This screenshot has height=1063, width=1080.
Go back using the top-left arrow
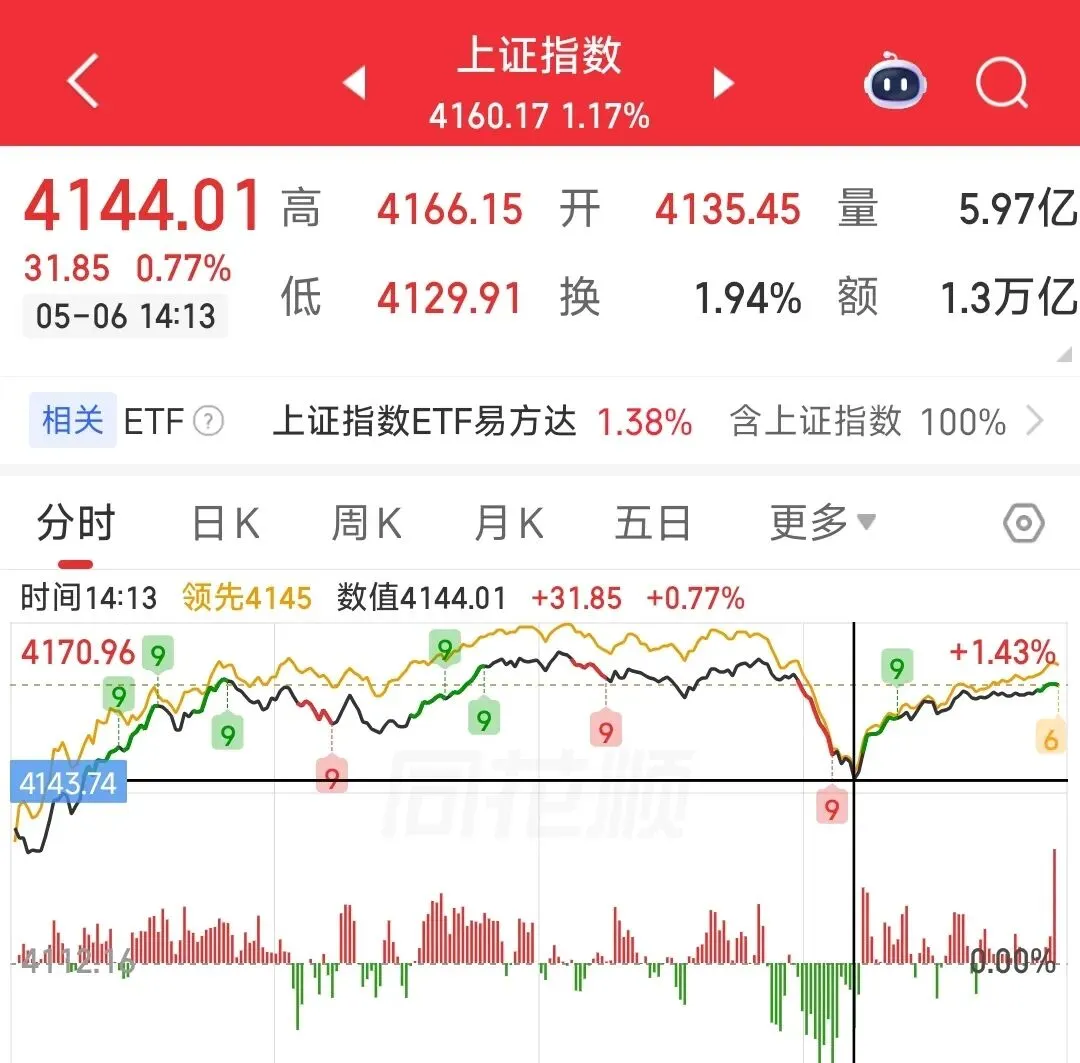click(83, 81)
